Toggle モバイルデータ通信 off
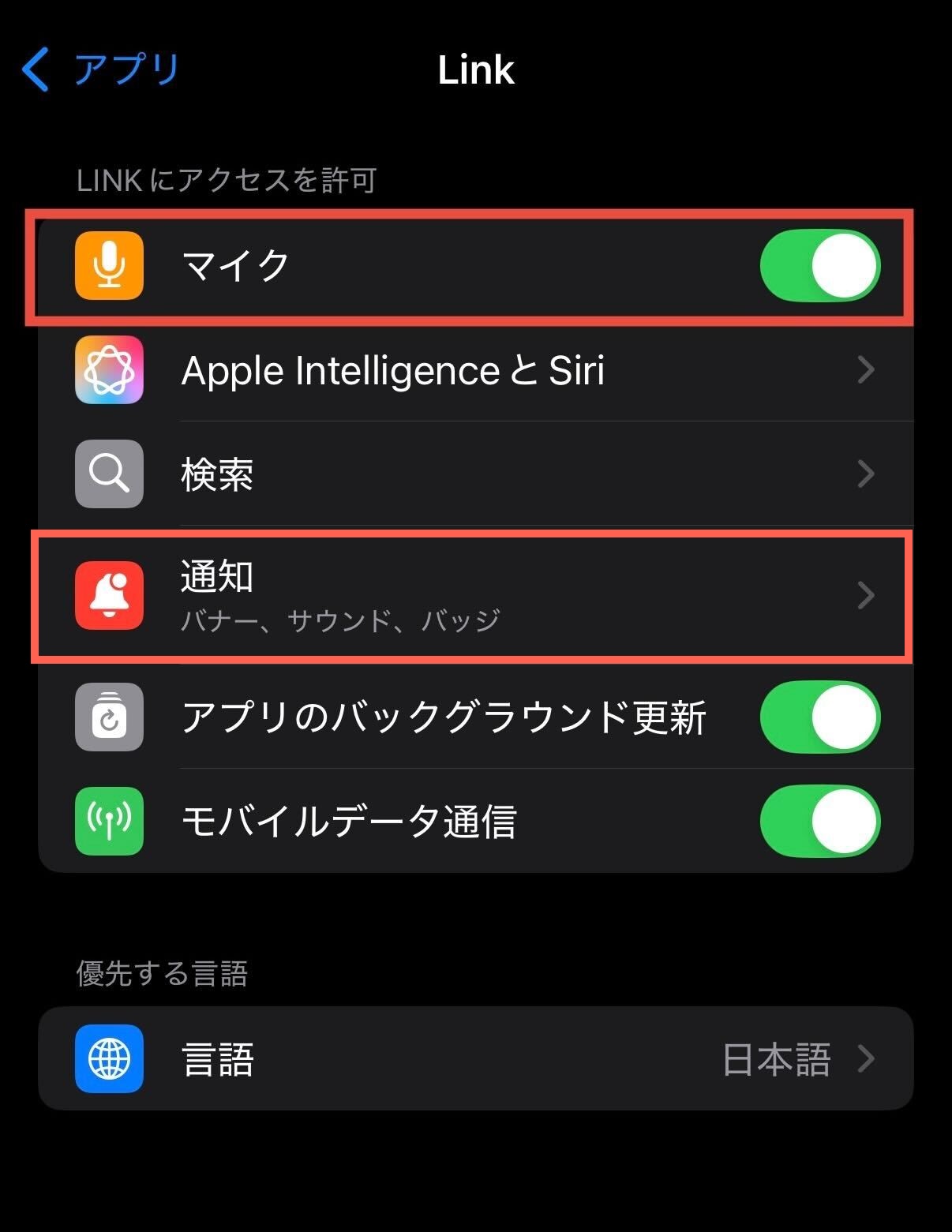Screen dimensions: 952x1232 click(819, 822)
